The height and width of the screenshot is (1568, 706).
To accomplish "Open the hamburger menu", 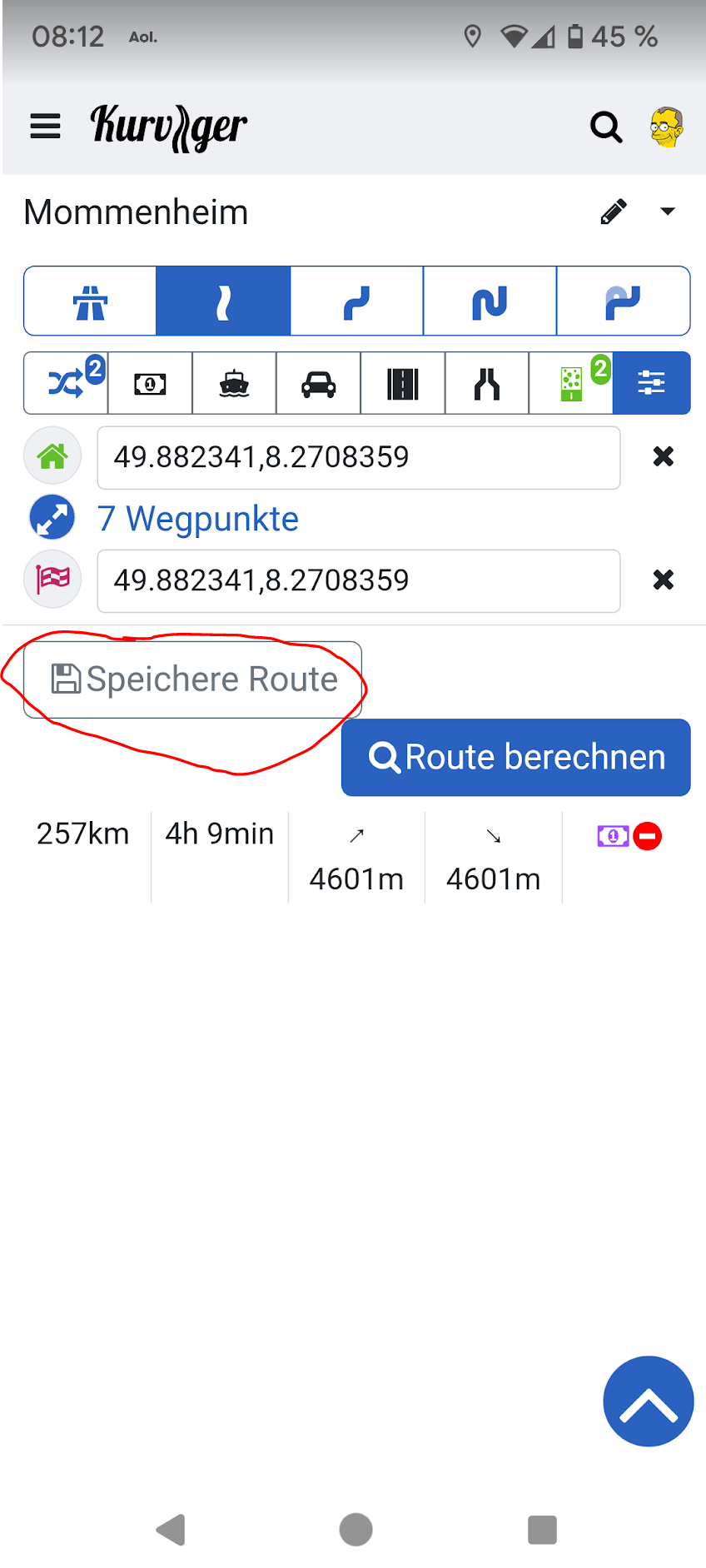I will (x=45, y=127).
